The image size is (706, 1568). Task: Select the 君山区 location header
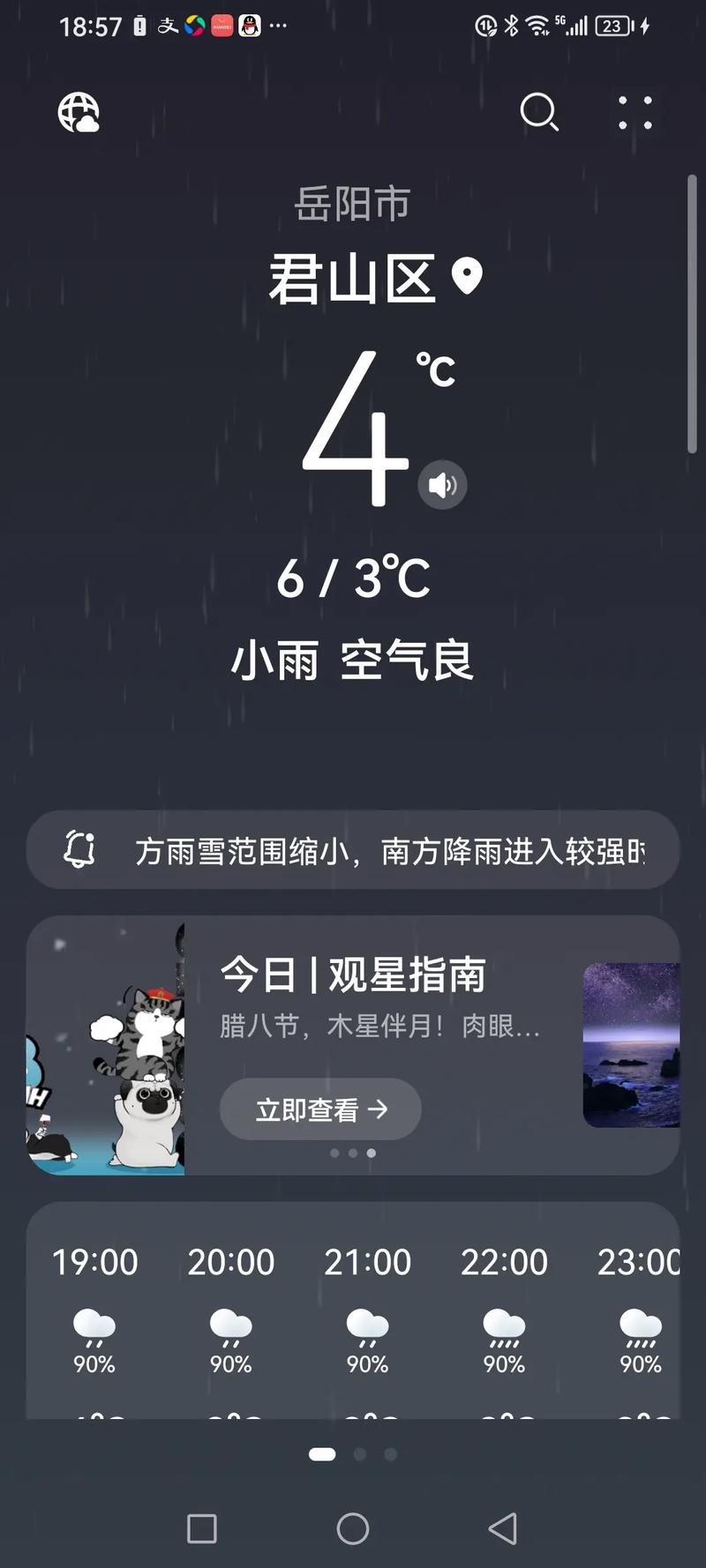(x=353, y=274)
